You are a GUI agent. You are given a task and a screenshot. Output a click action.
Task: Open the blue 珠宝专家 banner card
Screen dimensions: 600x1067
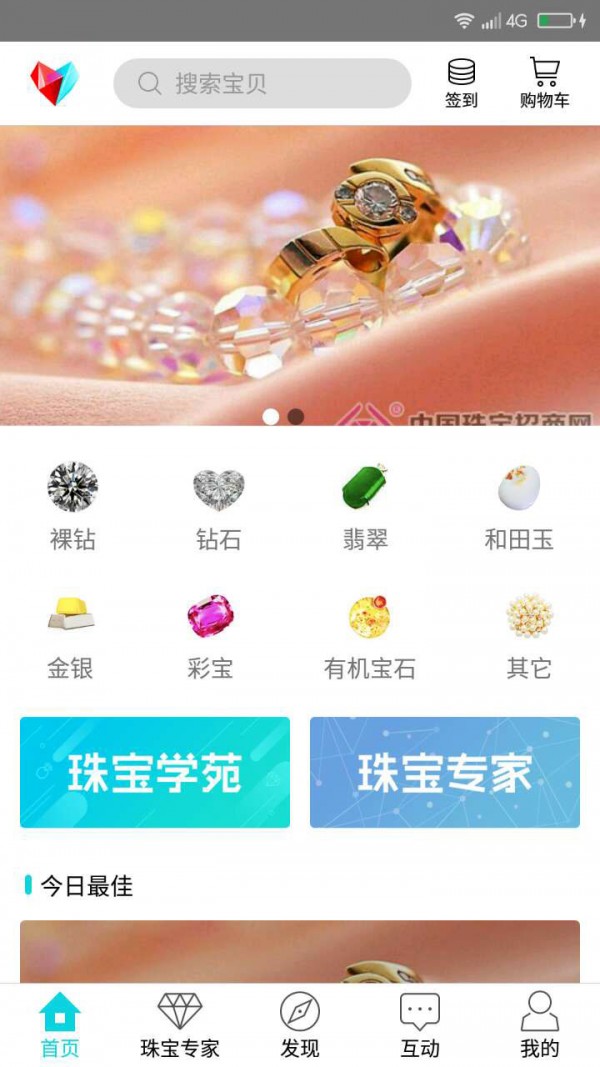pyautogui.click(x=445, y=772)
